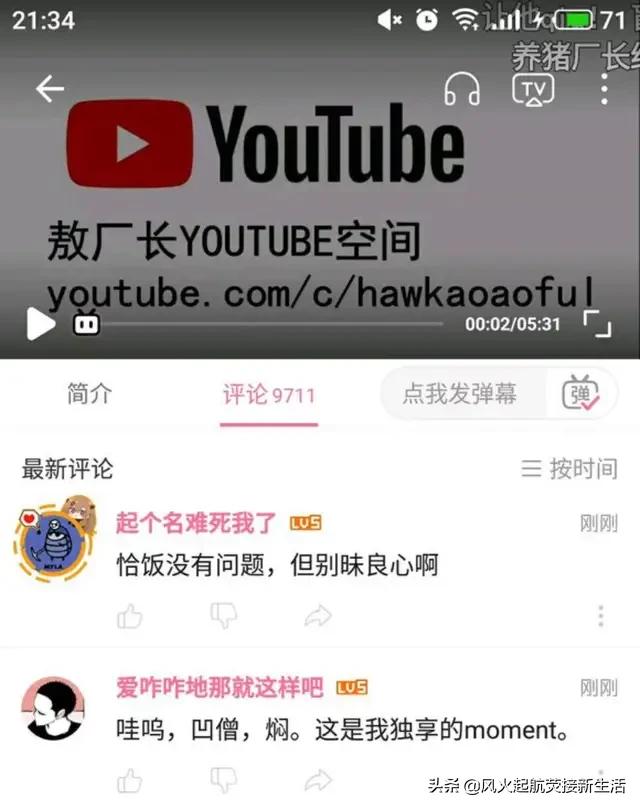The width and height of the screenshot is (640, 808).
Task: Open more options for 起个名难死我了's comment
Action: pos(600,615)
